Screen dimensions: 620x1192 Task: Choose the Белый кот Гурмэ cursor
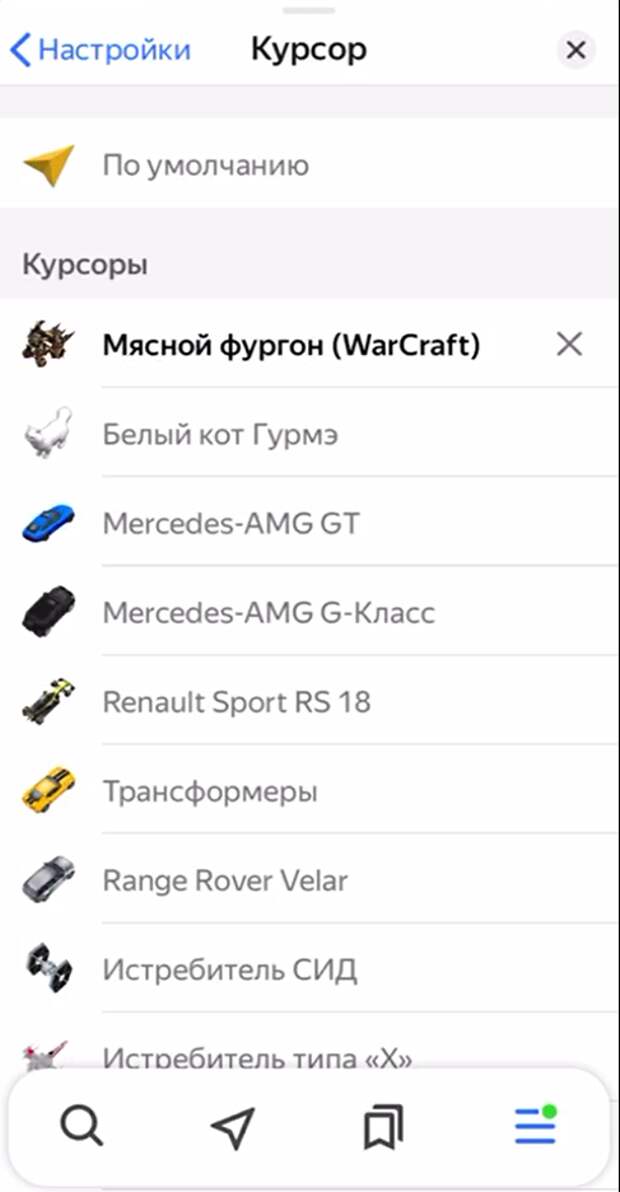pos(220,435)
